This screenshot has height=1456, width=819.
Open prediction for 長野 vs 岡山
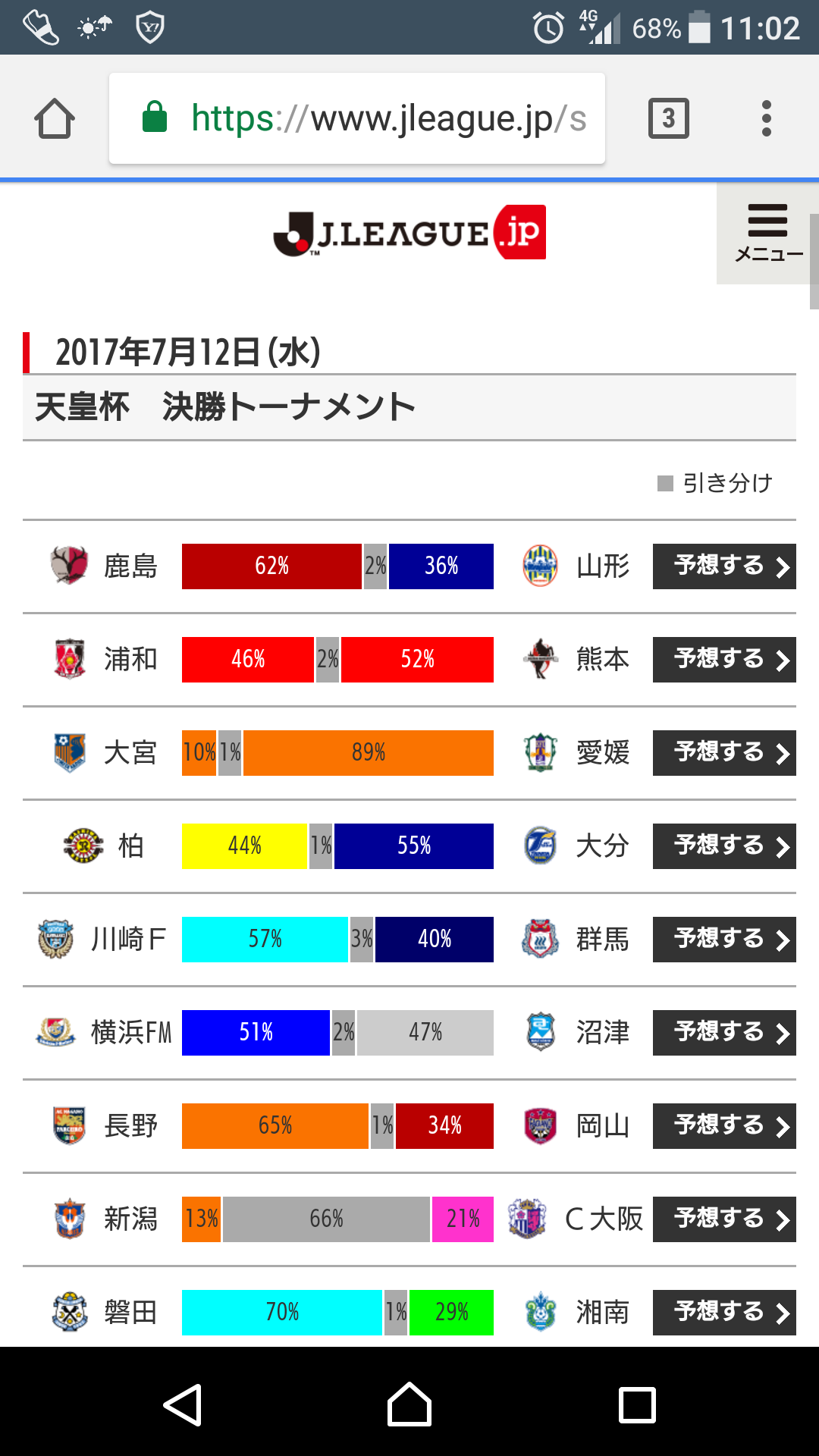(x=724, y=1126)
